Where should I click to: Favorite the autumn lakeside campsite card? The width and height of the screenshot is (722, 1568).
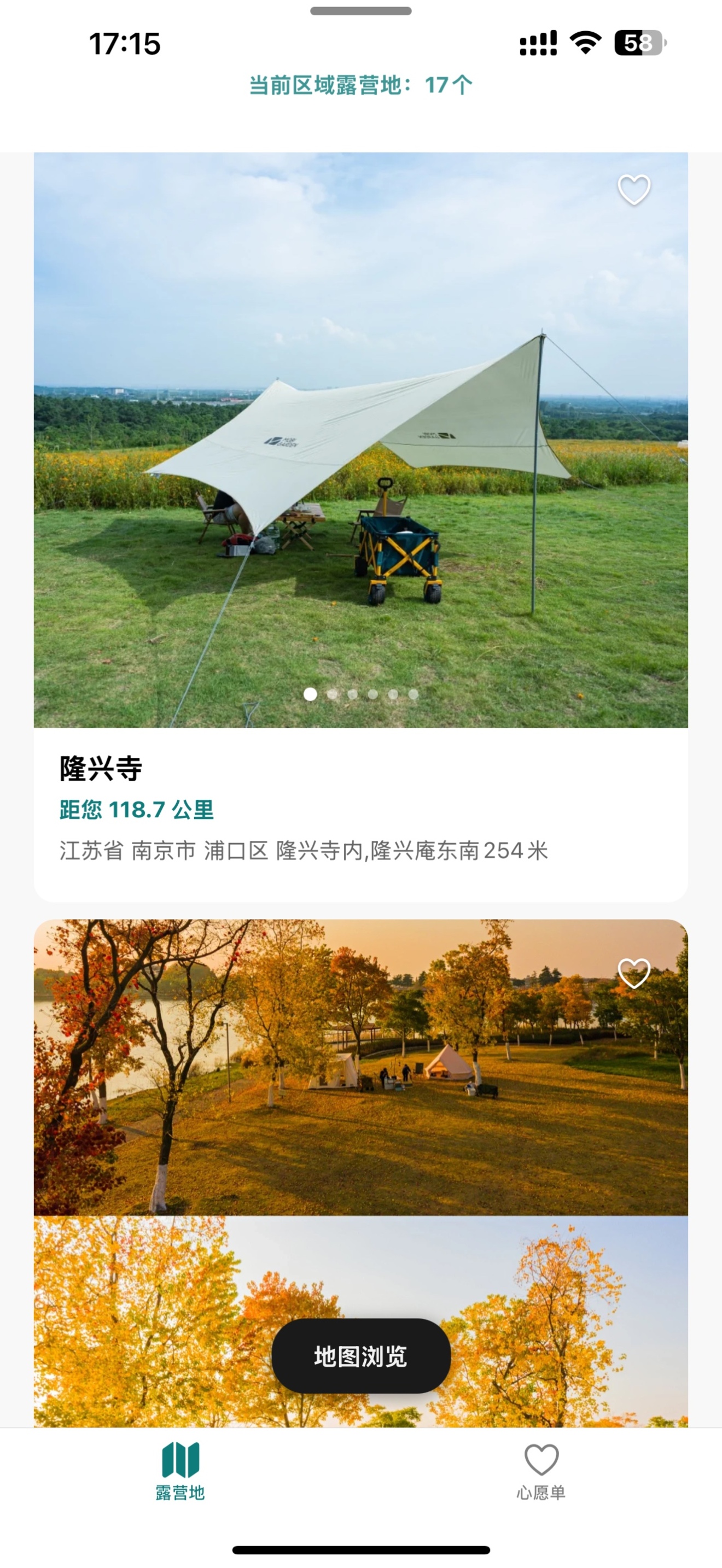tap(634, 973)
